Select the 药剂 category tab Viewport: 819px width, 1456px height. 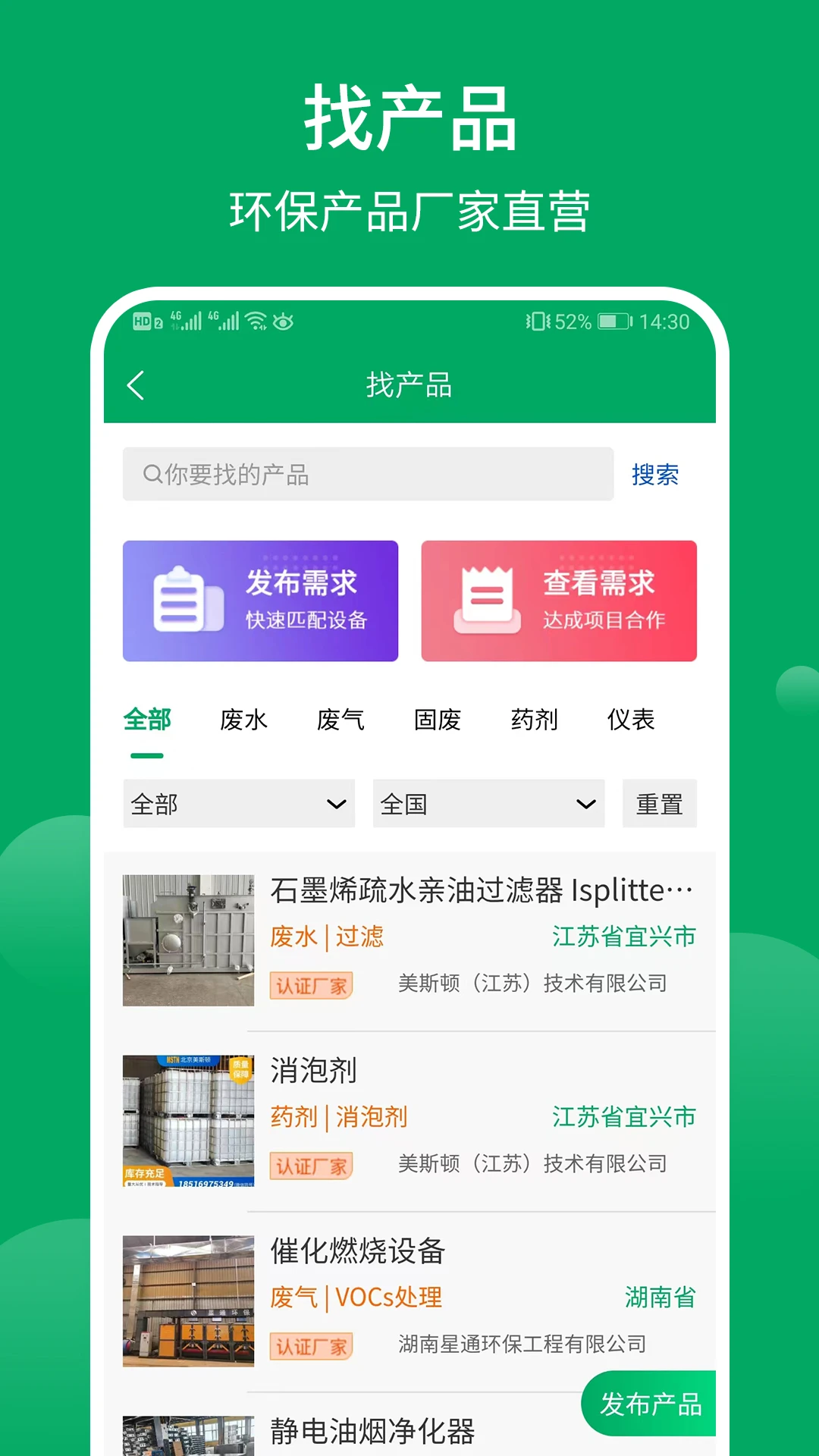(535, 720)
